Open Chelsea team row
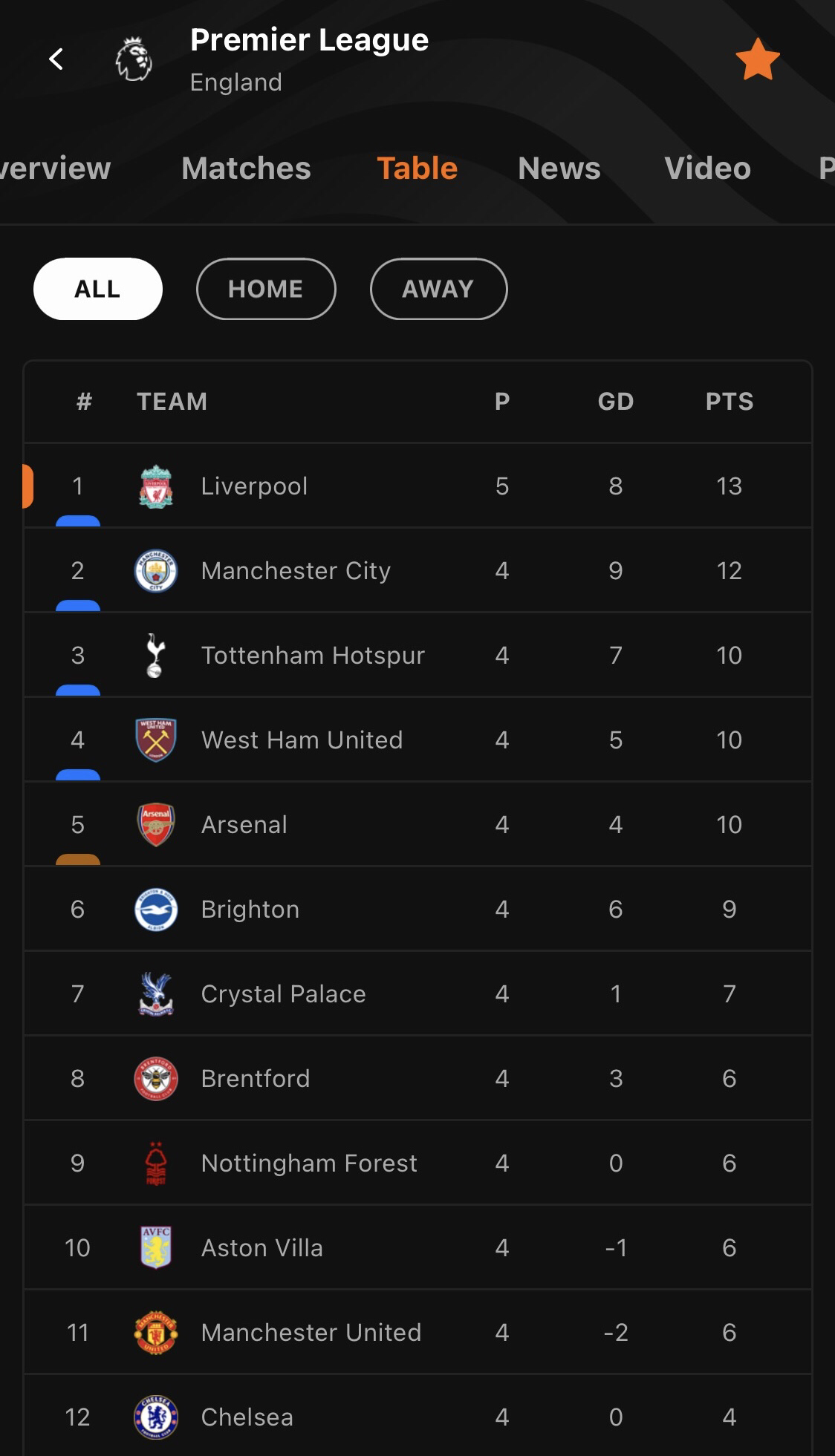The width and height of the screenshot is (835, 1456). [x=417, y=1416]
